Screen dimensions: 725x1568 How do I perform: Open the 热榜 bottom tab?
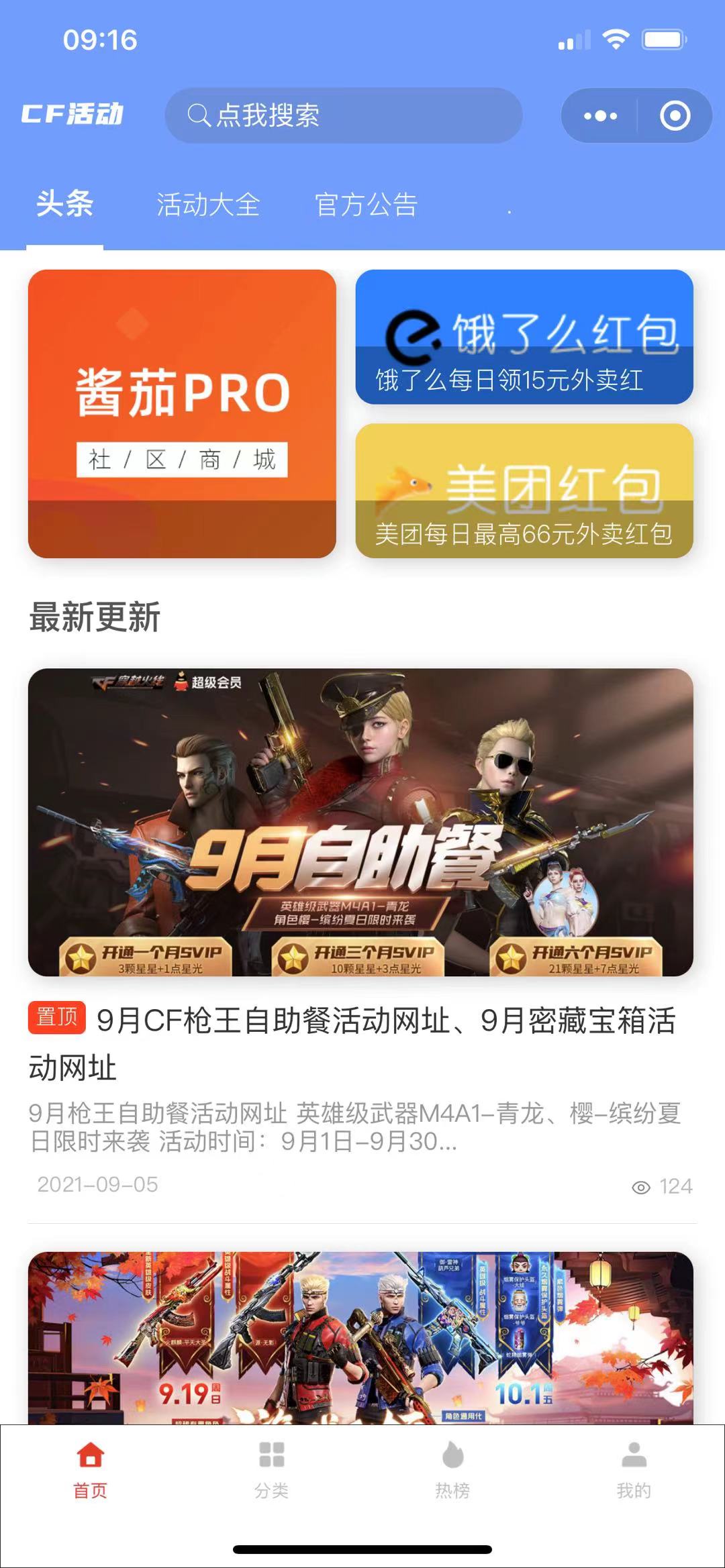[452, 1471]
